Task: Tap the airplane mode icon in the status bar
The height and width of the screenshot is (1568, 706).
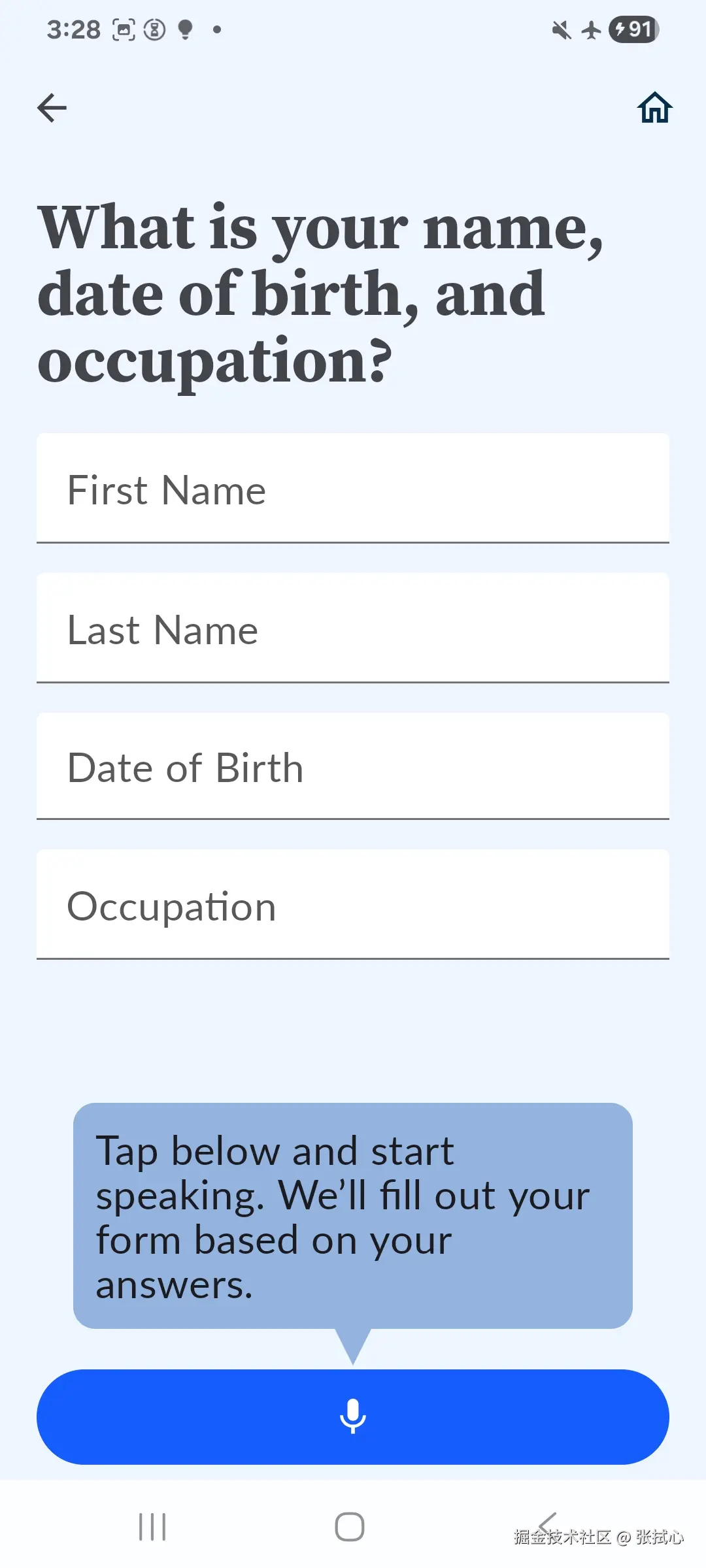Action: (590, 29)
